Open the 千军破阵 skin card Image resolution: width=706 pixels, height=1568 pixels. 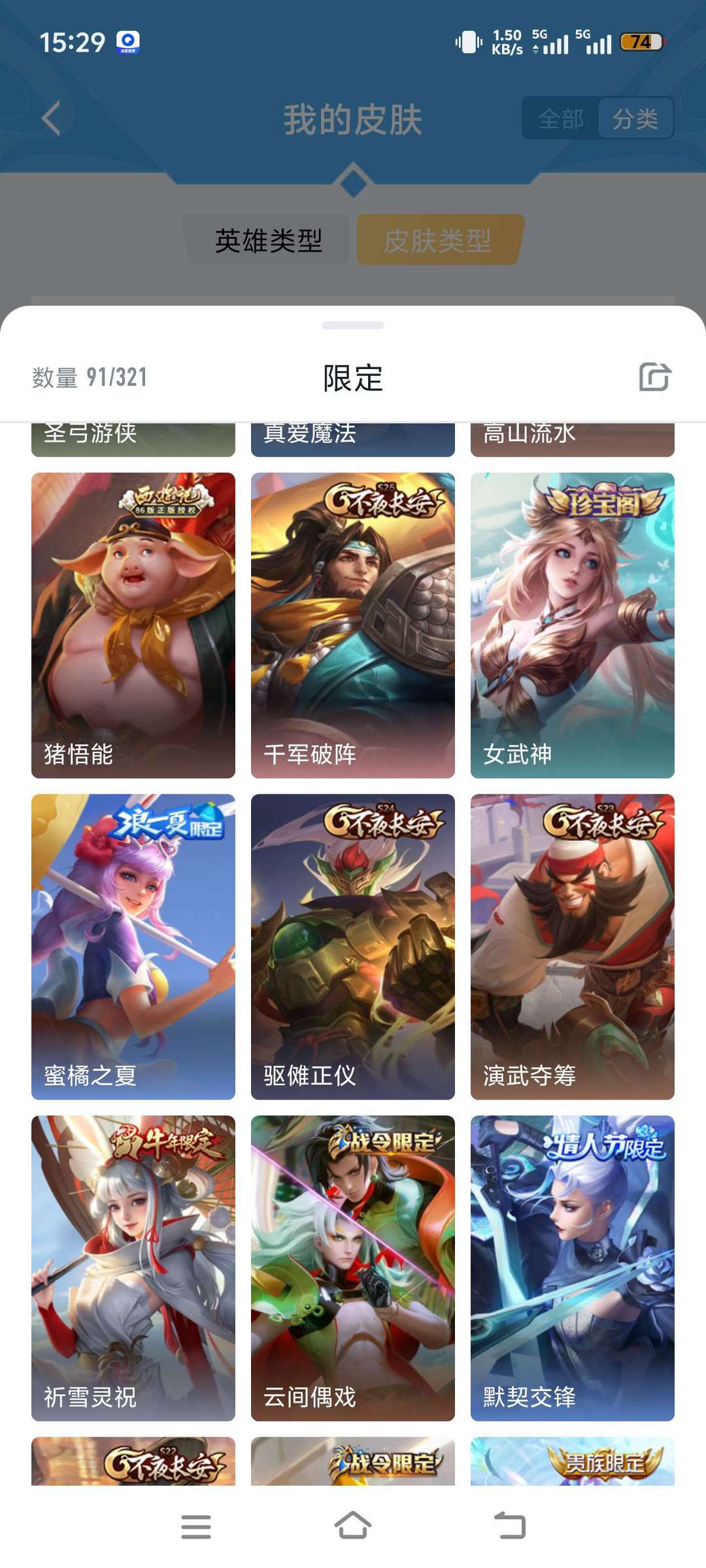click(x=353, y=625)
